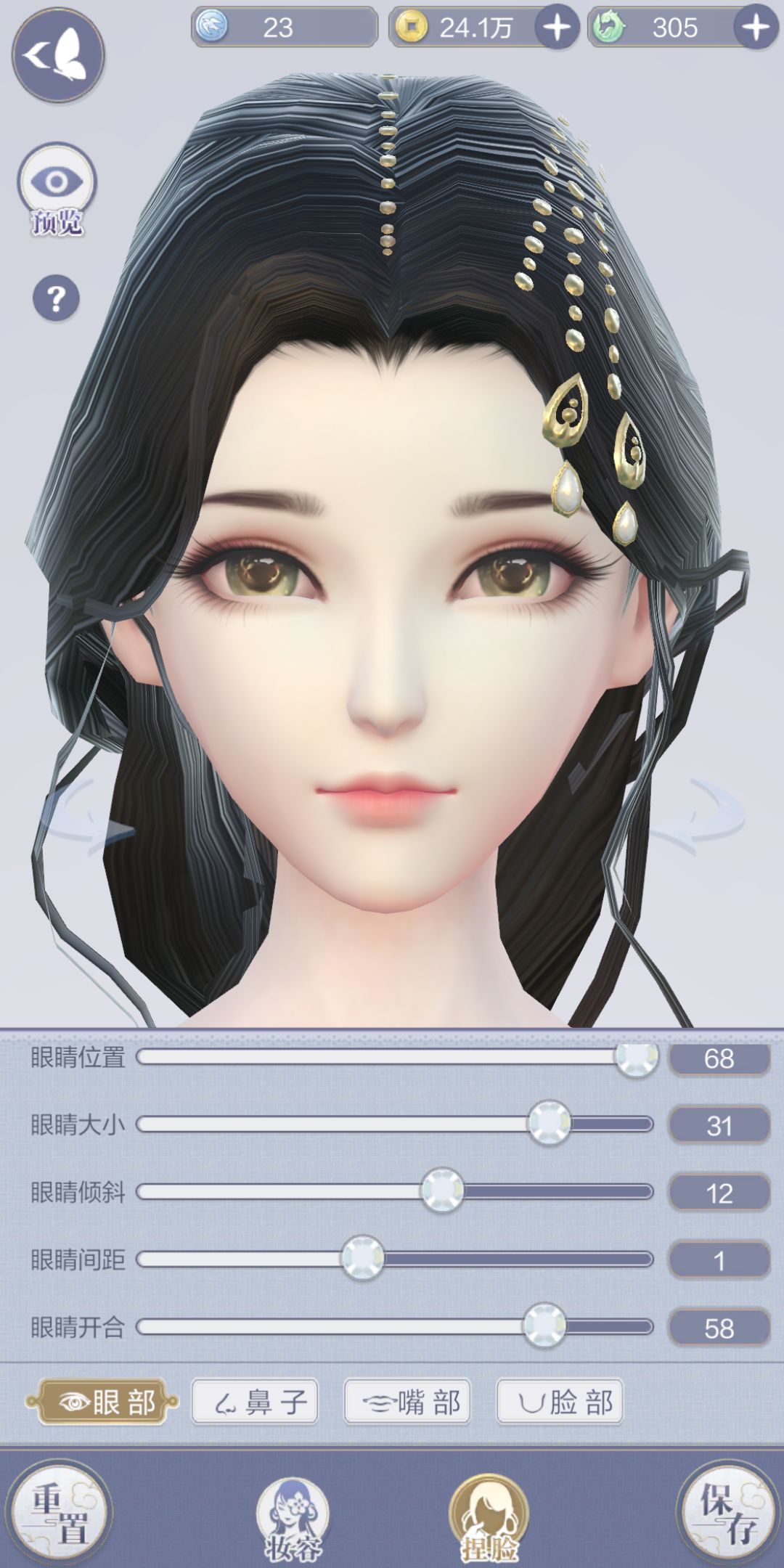Open the 捏脸 face sculpt tab
The image size is (784, 1568).
point(489,1519)
